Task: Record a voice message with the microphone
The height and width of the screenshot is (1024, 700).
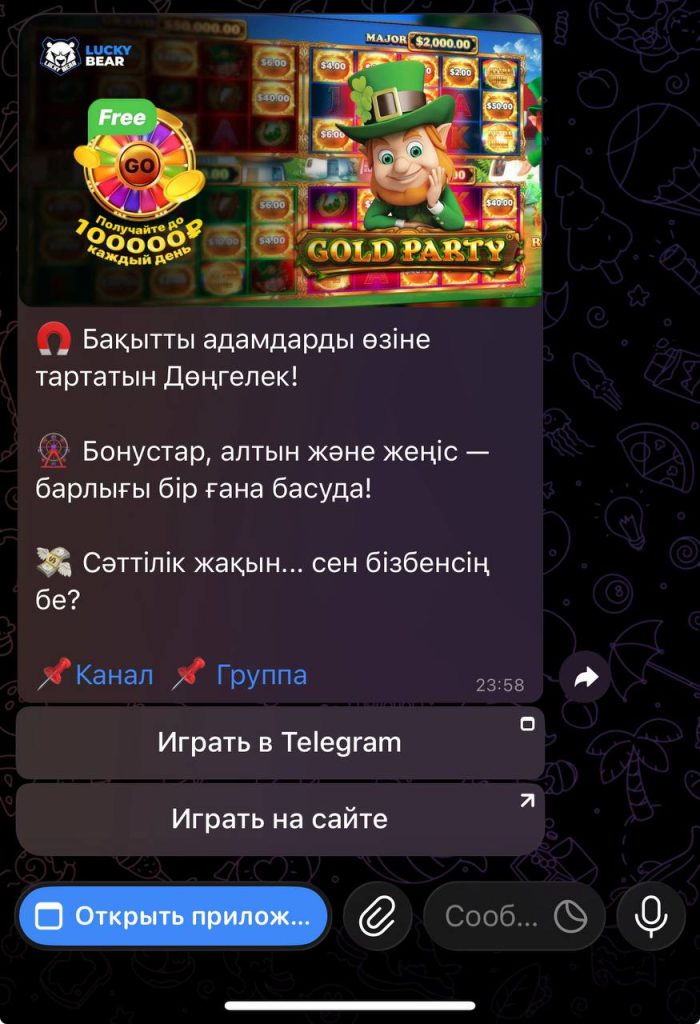Action: 651,917
